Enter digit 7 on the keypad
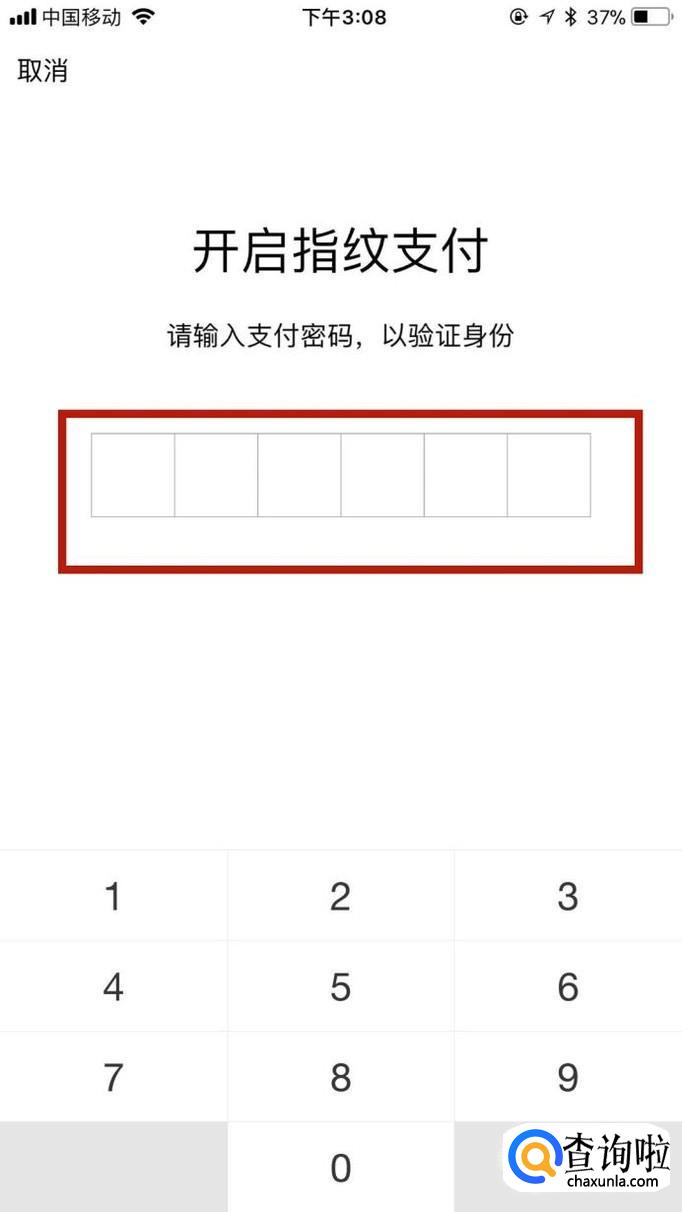The height and width of the screenshot is (1212, 682). tap(113, 1077)
